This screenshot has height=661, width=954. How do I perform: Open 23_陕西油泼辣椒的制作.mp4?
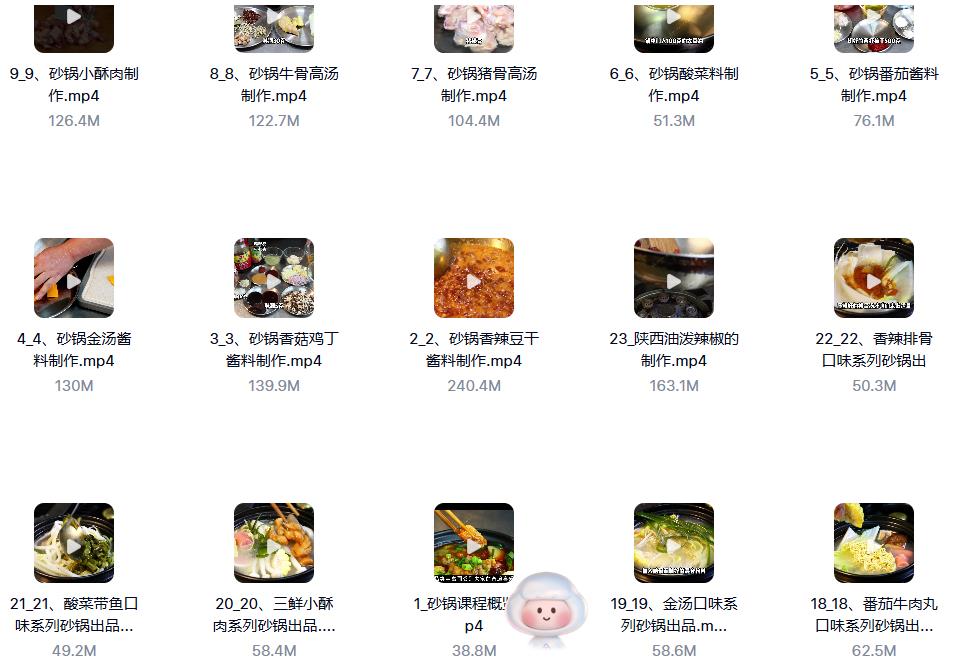[x=674, y=278]
